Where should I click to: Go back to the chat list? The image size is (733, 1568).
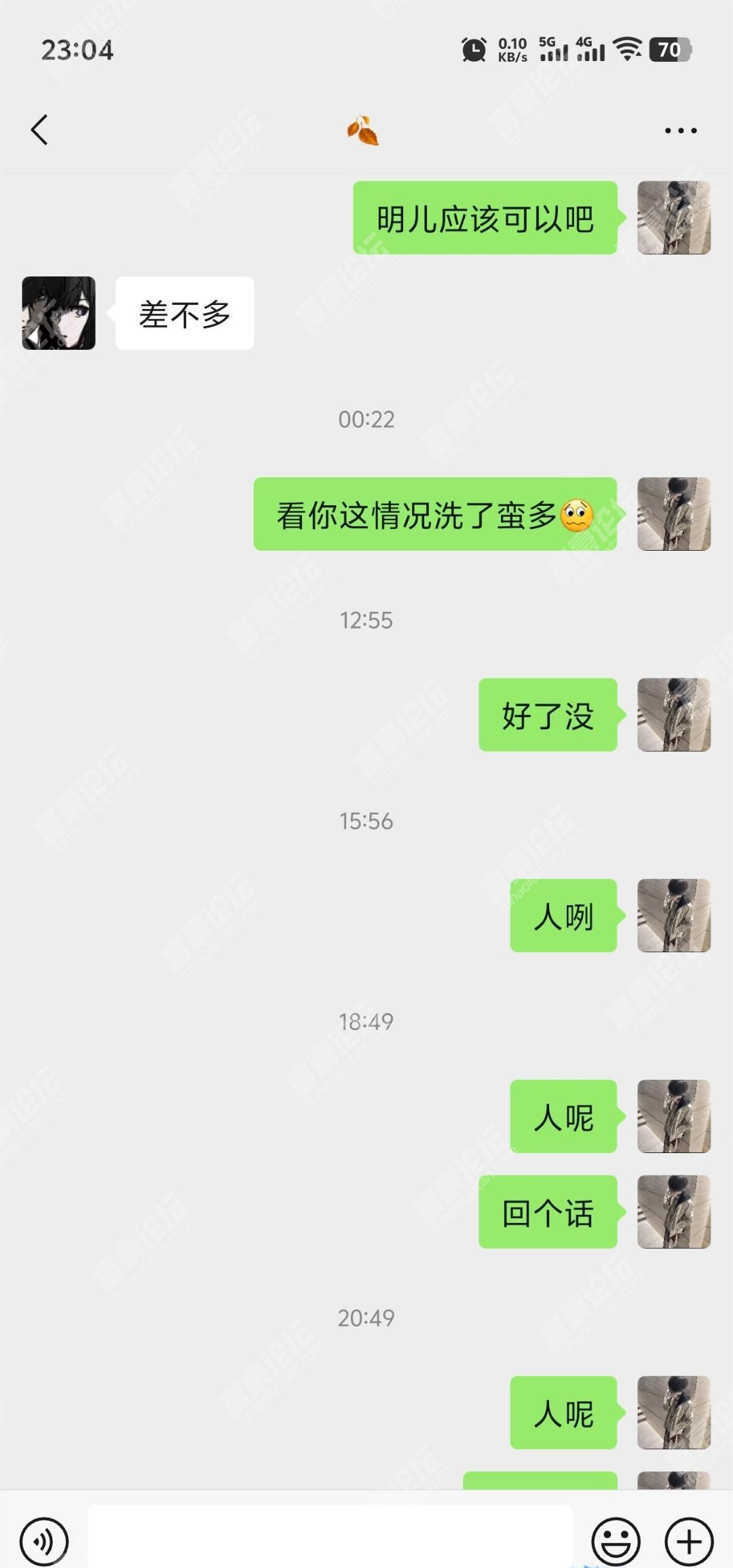coord(39,130)
